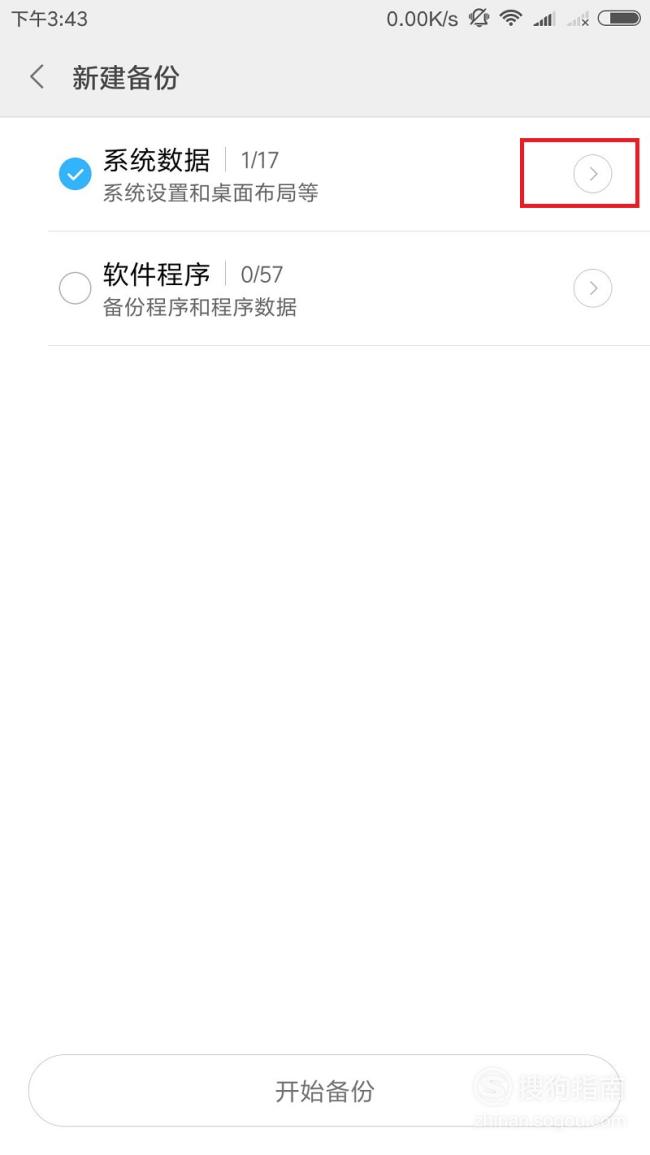Viewport: 650px width, 1155px height.
Task: Expand 系统数据 details with its chevron
Action: (x=593, y=175)
